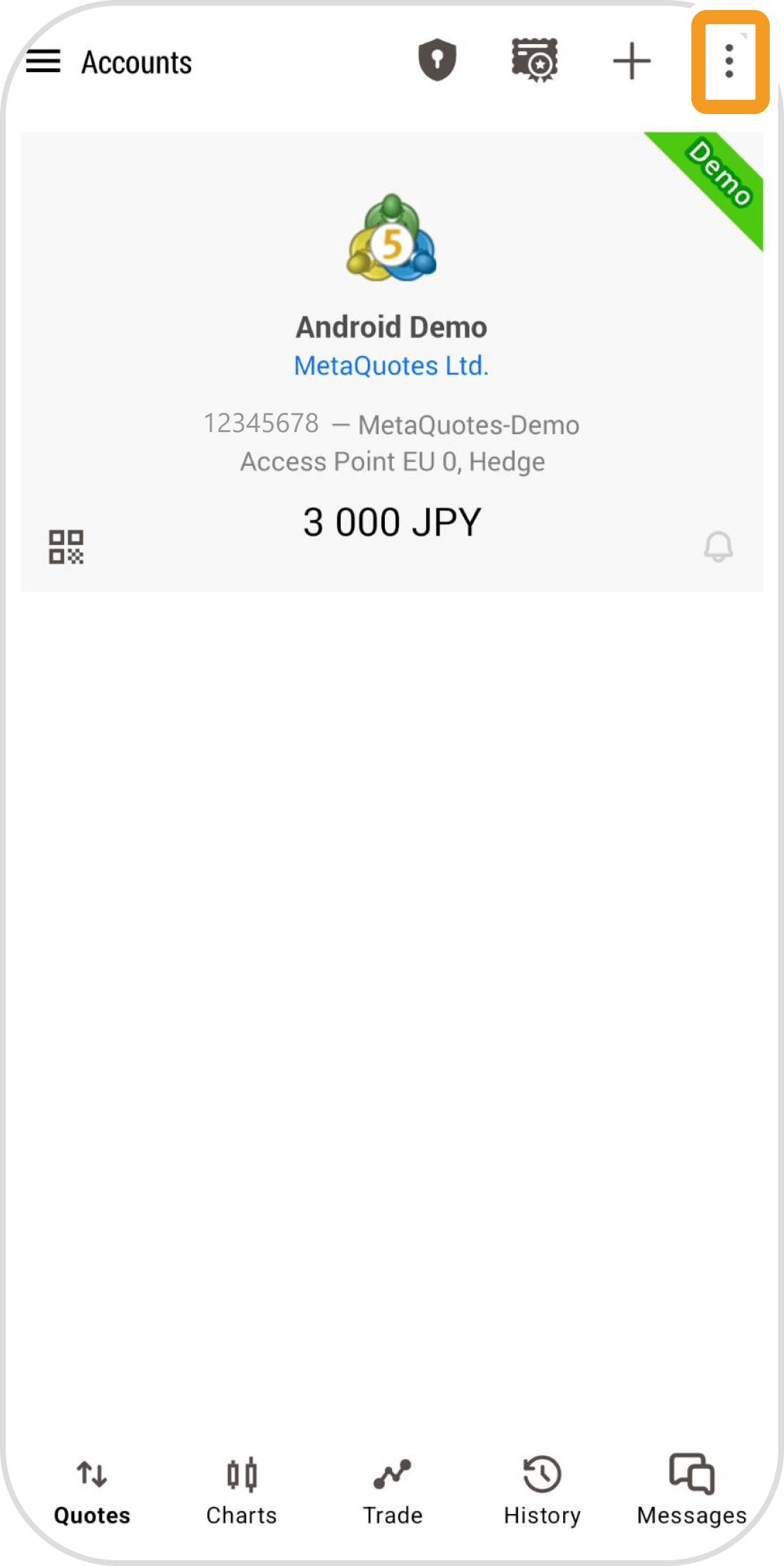Tap the notification bell on account card
This screenshot has width=784, height=1566.
coord(718,547)
